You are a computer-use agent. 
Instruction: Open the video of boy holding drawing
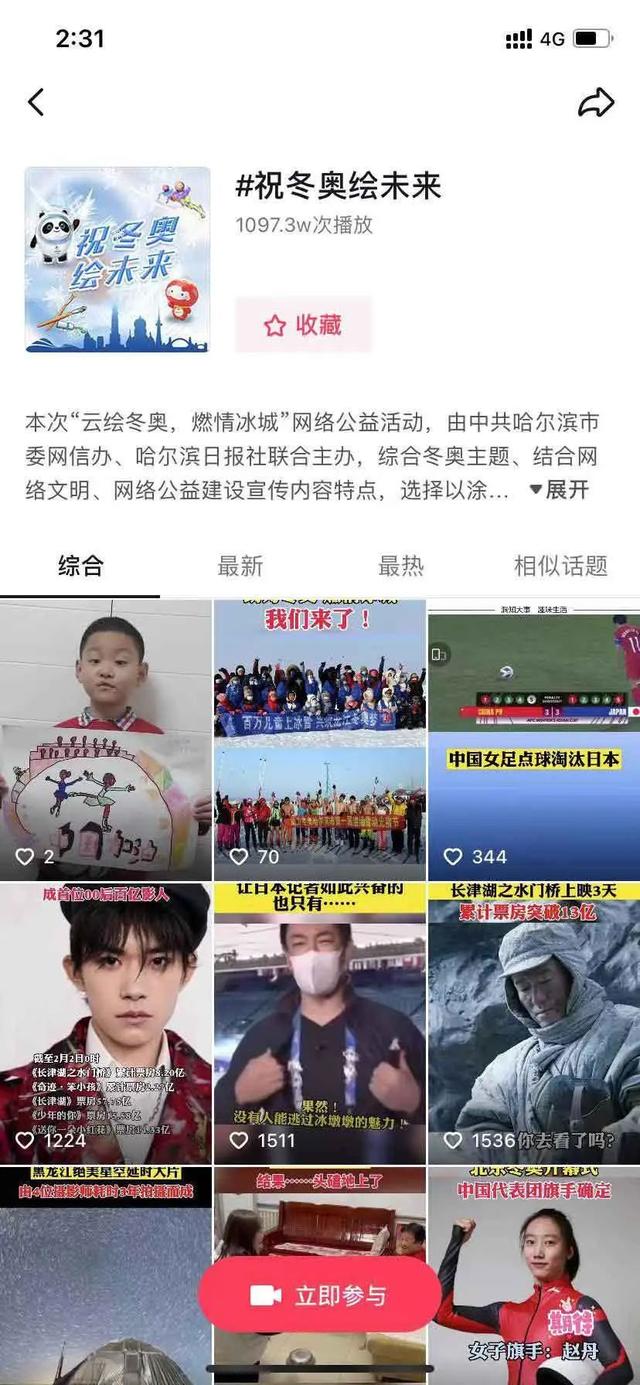pyautogui.click(x=105, y=738)
